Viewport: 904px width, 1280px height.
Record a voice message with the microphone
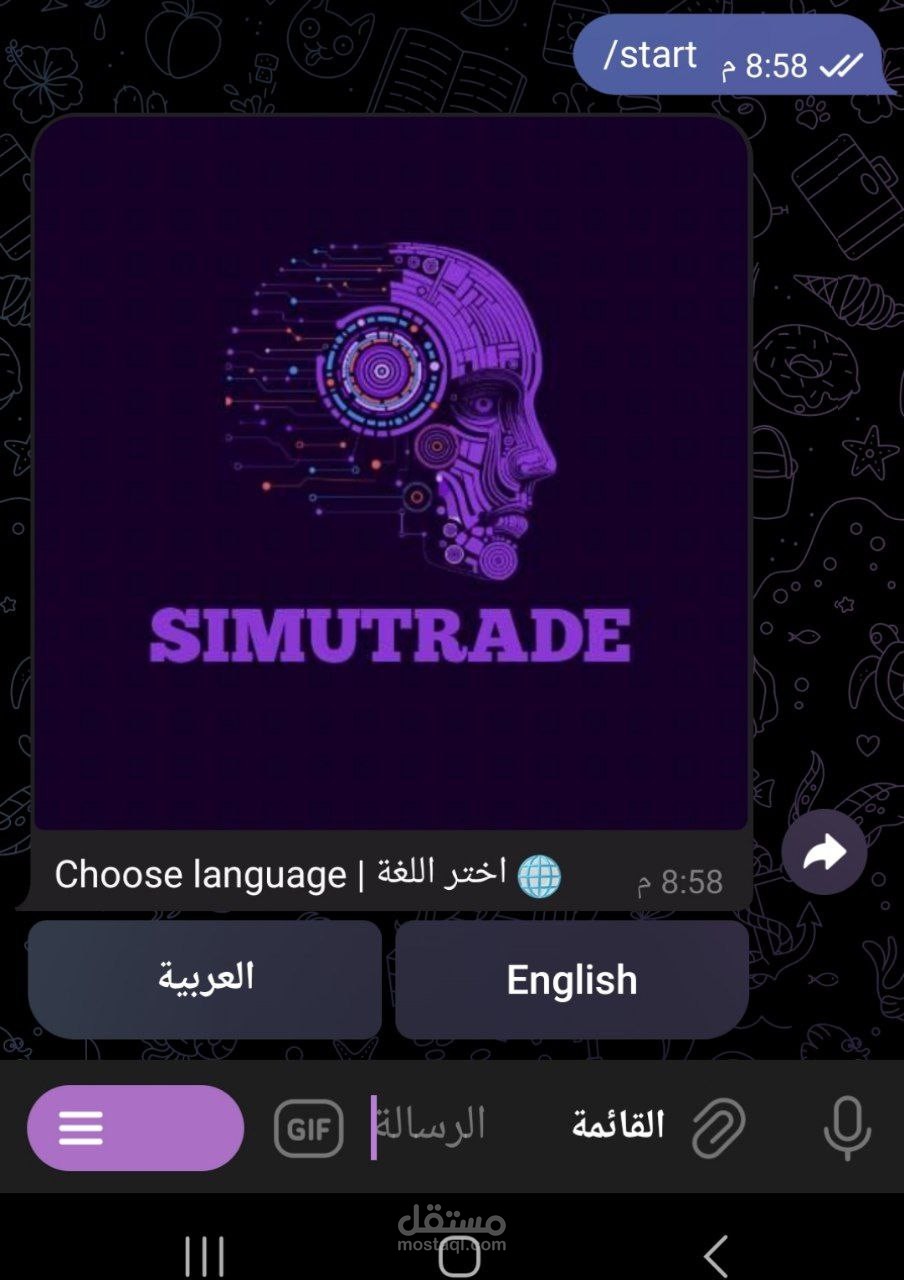click(847, 1128)
